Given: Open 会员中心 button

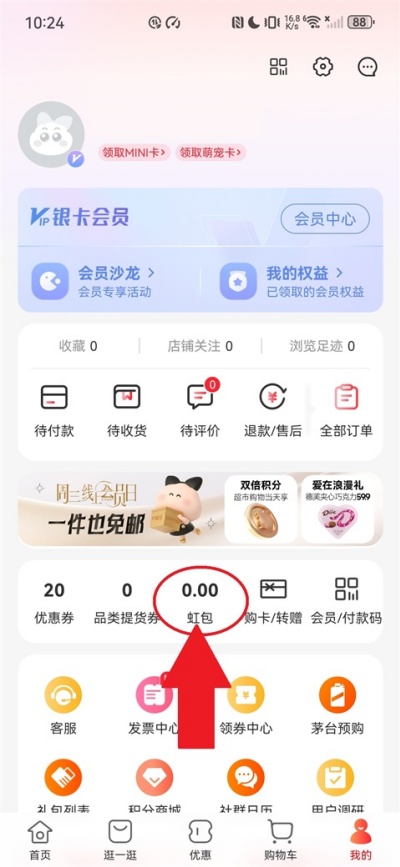Looking at the screenshot, I should 325,218.
